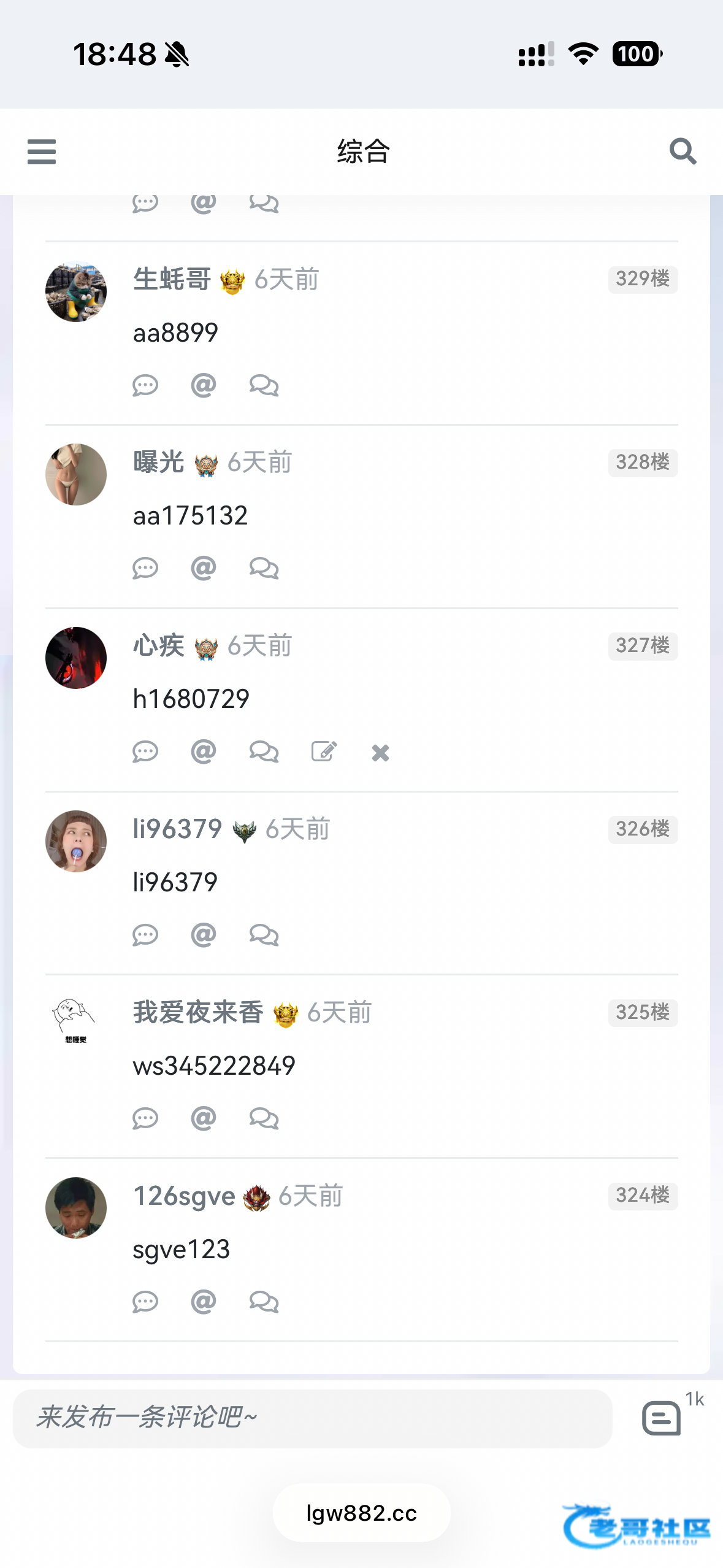View conversation on 曝光's comment
The width and height of the screenshot is (723, 1568).
264,569
